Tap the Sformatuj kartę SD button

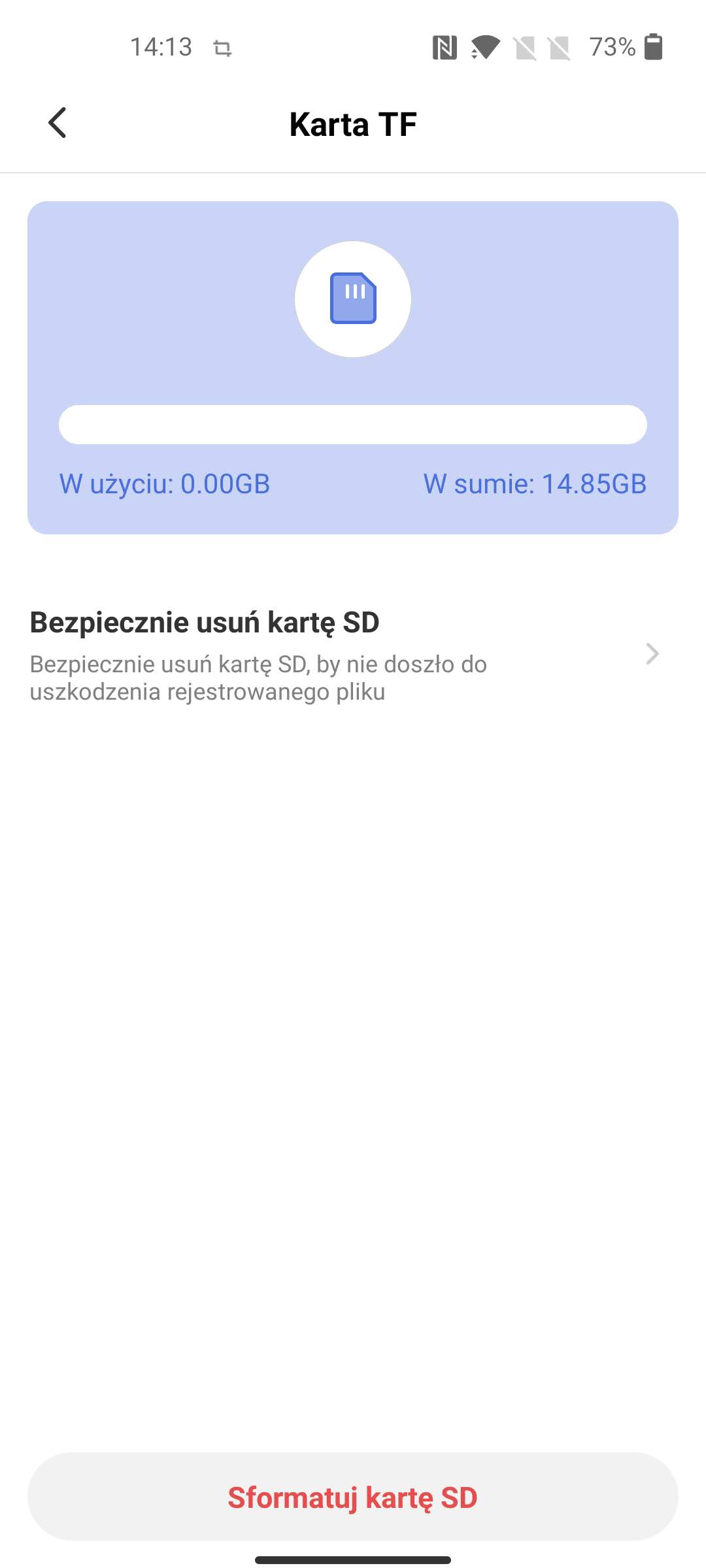click(x=353, y=1497)
